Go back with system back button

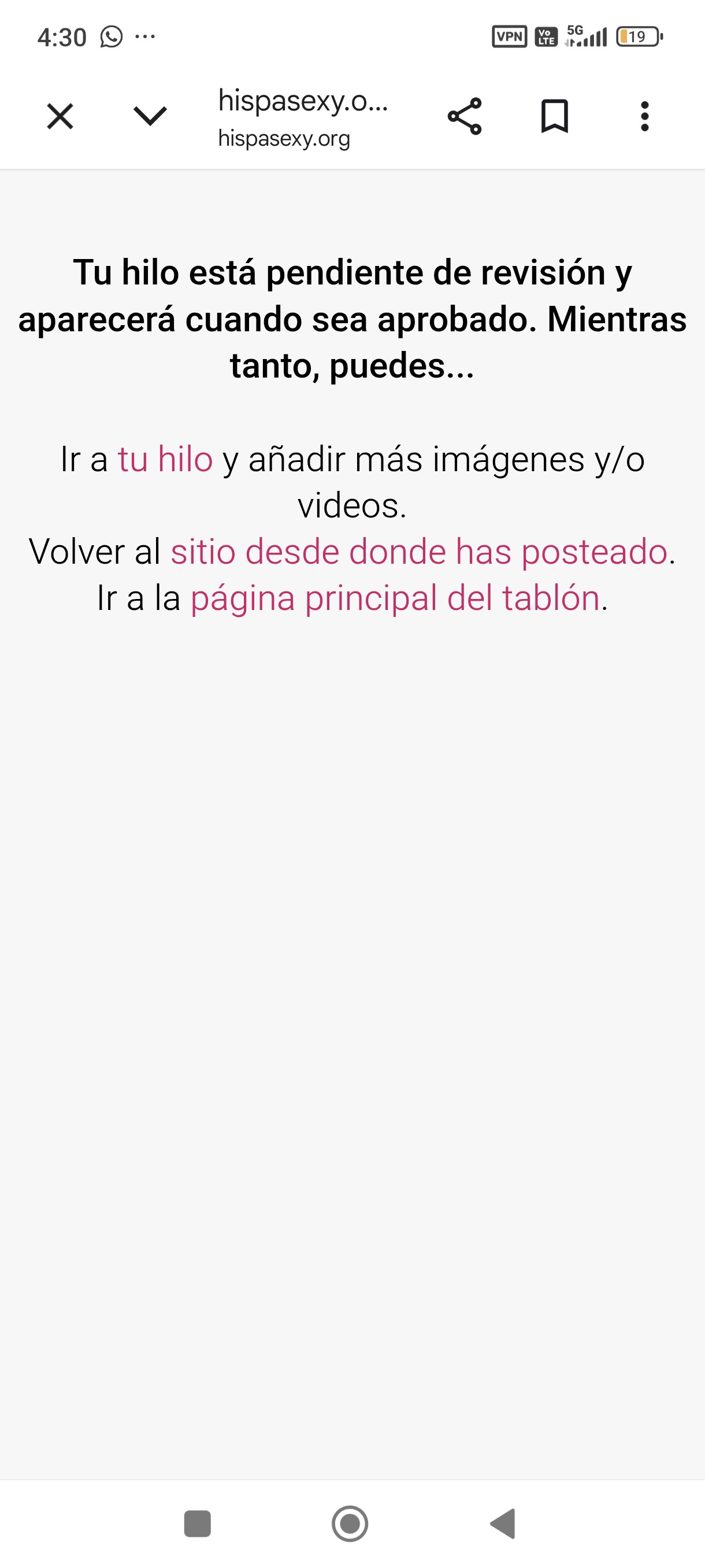point(504,1523)
